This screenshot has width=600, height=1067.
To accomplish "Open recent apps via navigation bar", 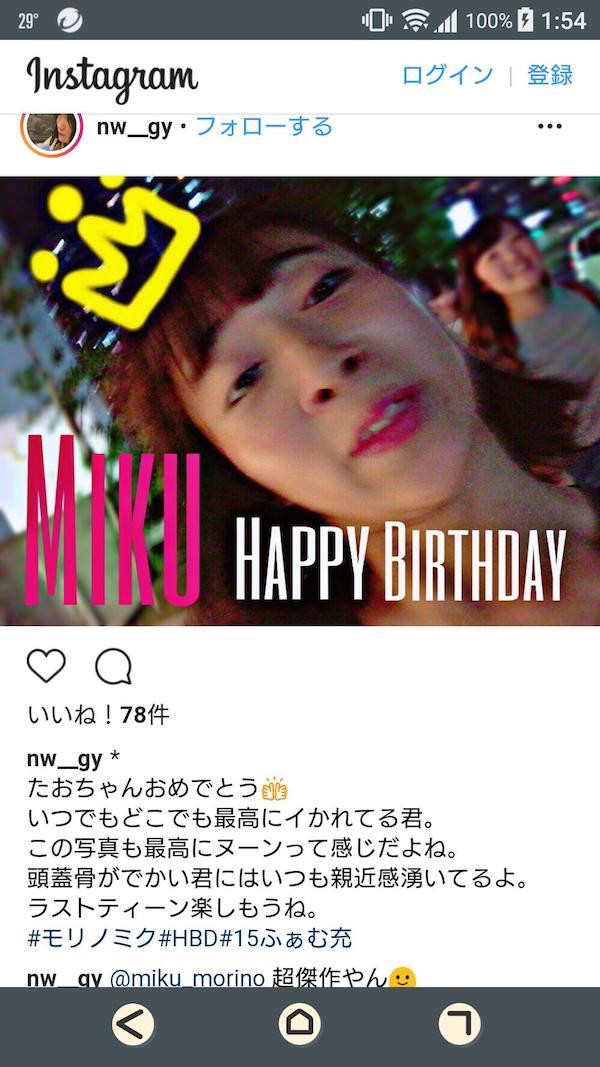I will (460, 1024).
